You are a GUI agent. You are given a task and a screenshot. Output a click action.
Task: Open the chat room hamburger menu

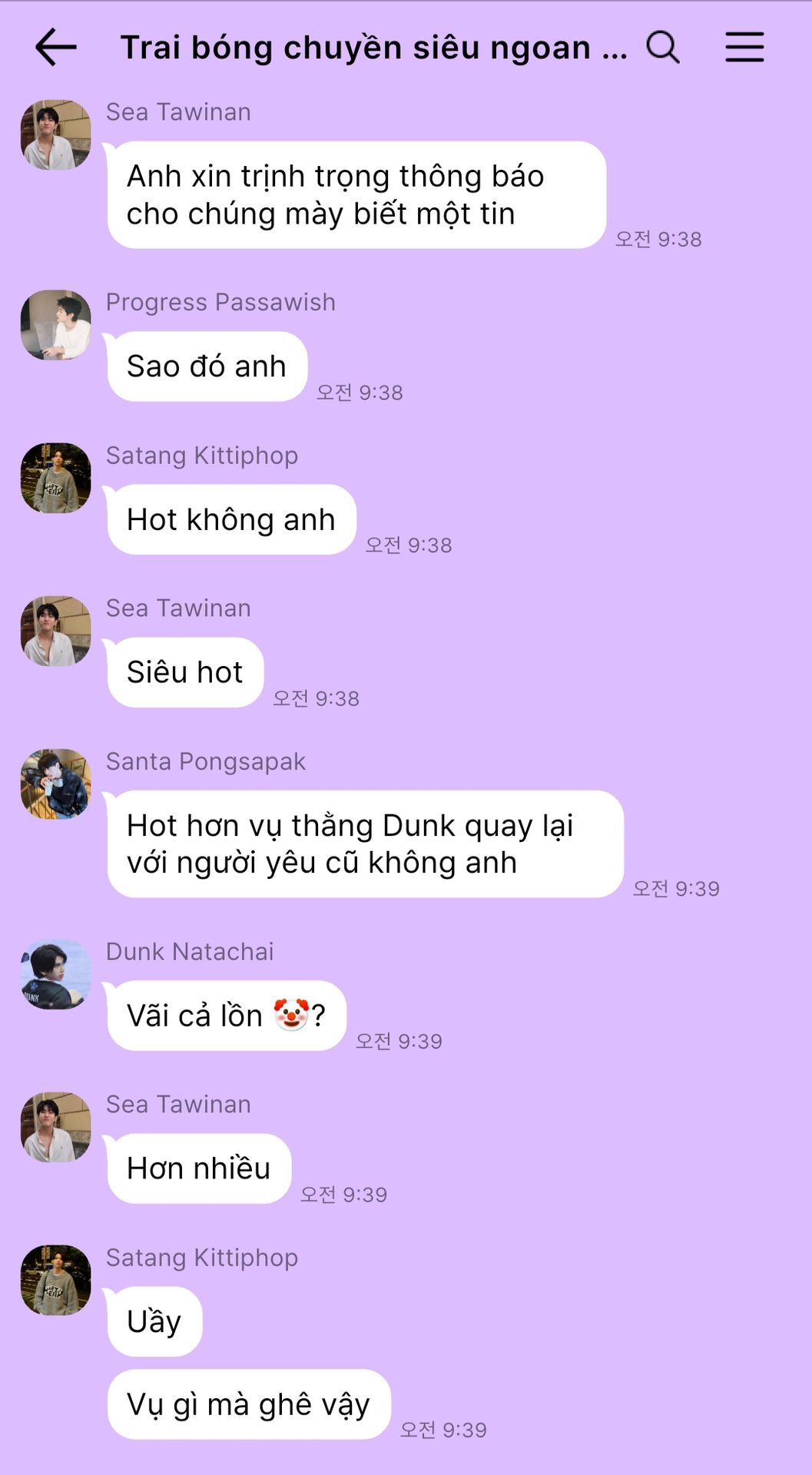[x=744, y=47]
